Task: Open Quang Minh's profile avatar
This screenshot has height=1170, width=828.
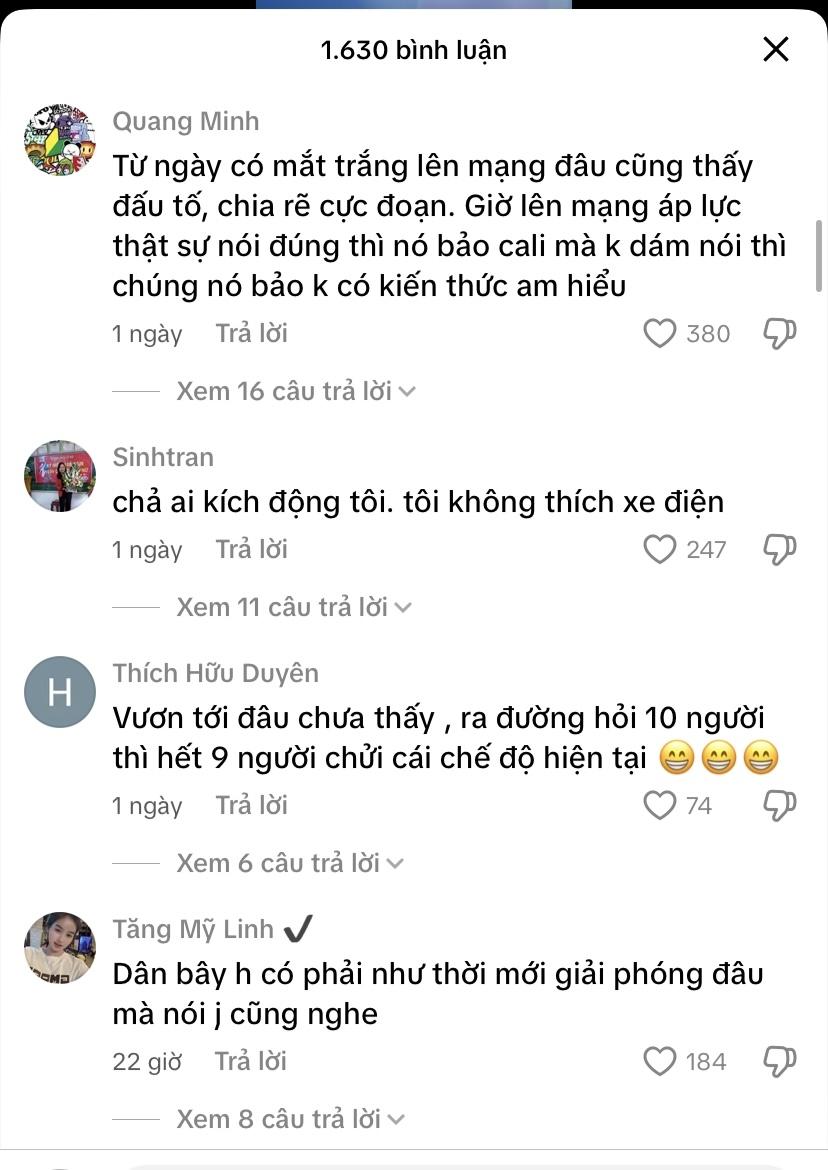Action: click(x=59, y=139)
